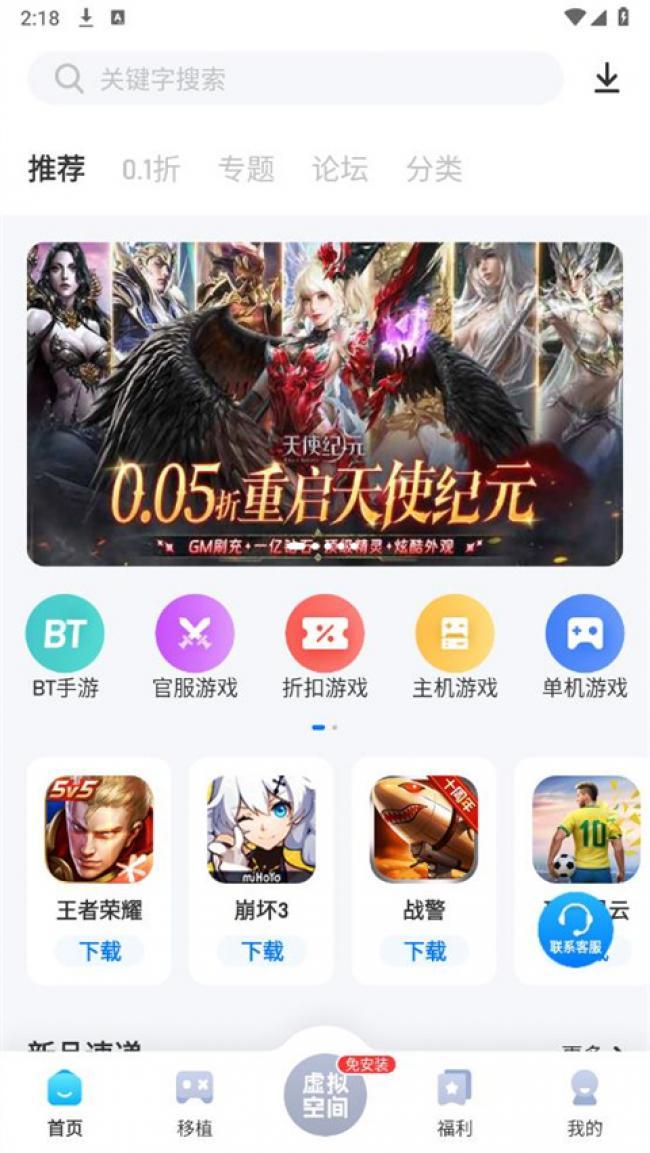Image resolution: width=650 pixels, height=1153 pixels.
Task: Open the 我的 profile tab
Action: click(584, 1102)
